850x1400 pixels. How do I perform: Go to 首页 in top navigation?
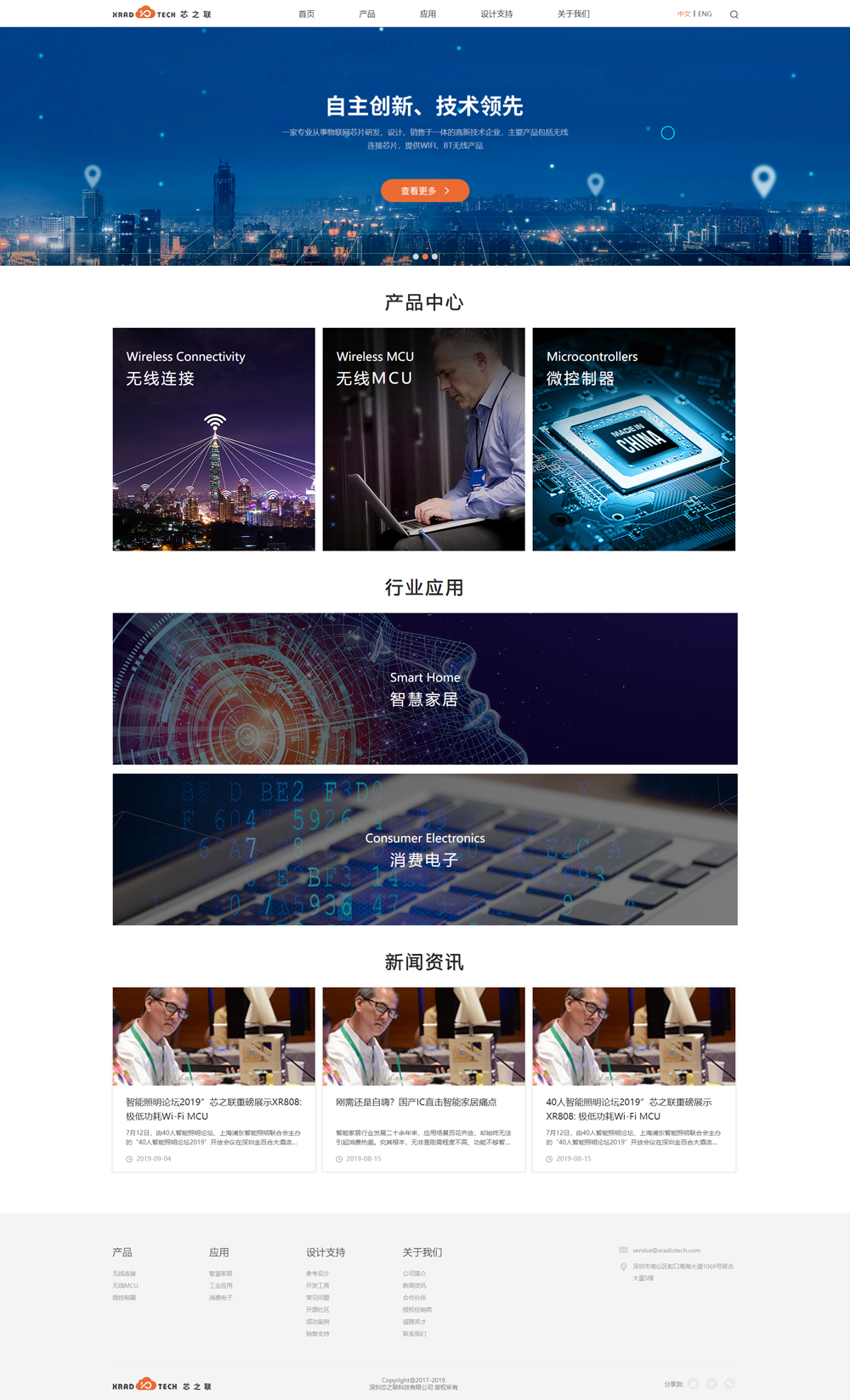306,14
